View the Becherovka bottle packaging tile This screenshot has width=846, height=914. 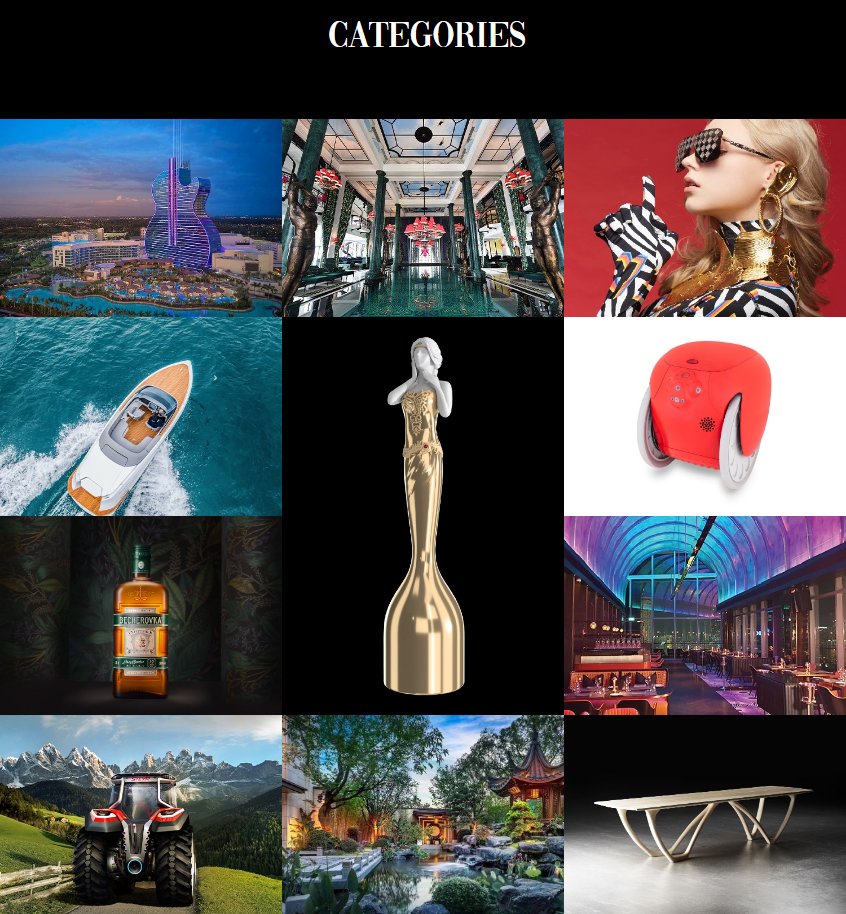coord(140,615)
